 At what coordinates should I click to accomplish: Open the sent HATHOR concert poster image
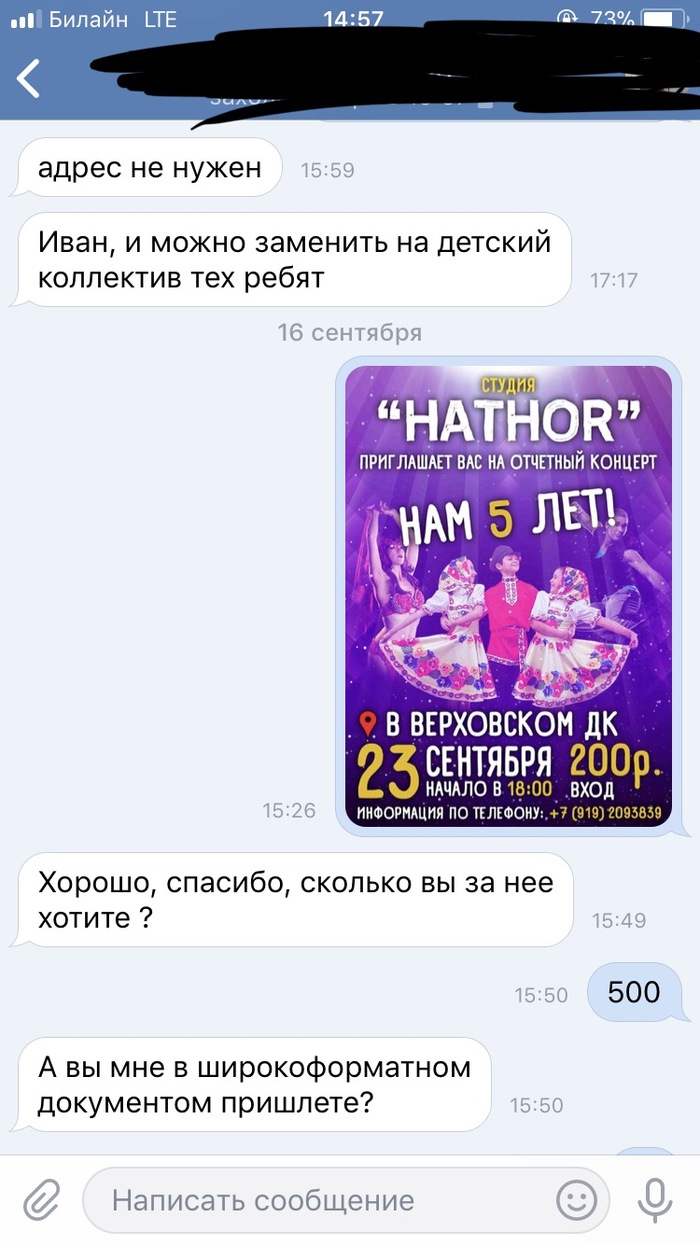[x=508, y=596]
